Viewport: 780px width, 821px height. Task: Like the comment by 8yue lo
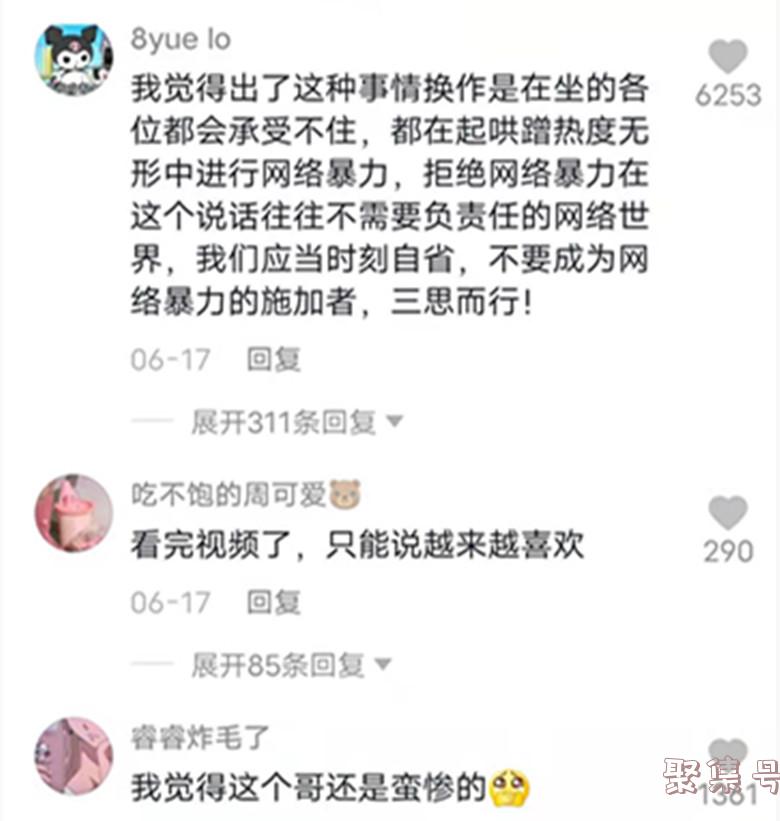click(x=728, y=57)
